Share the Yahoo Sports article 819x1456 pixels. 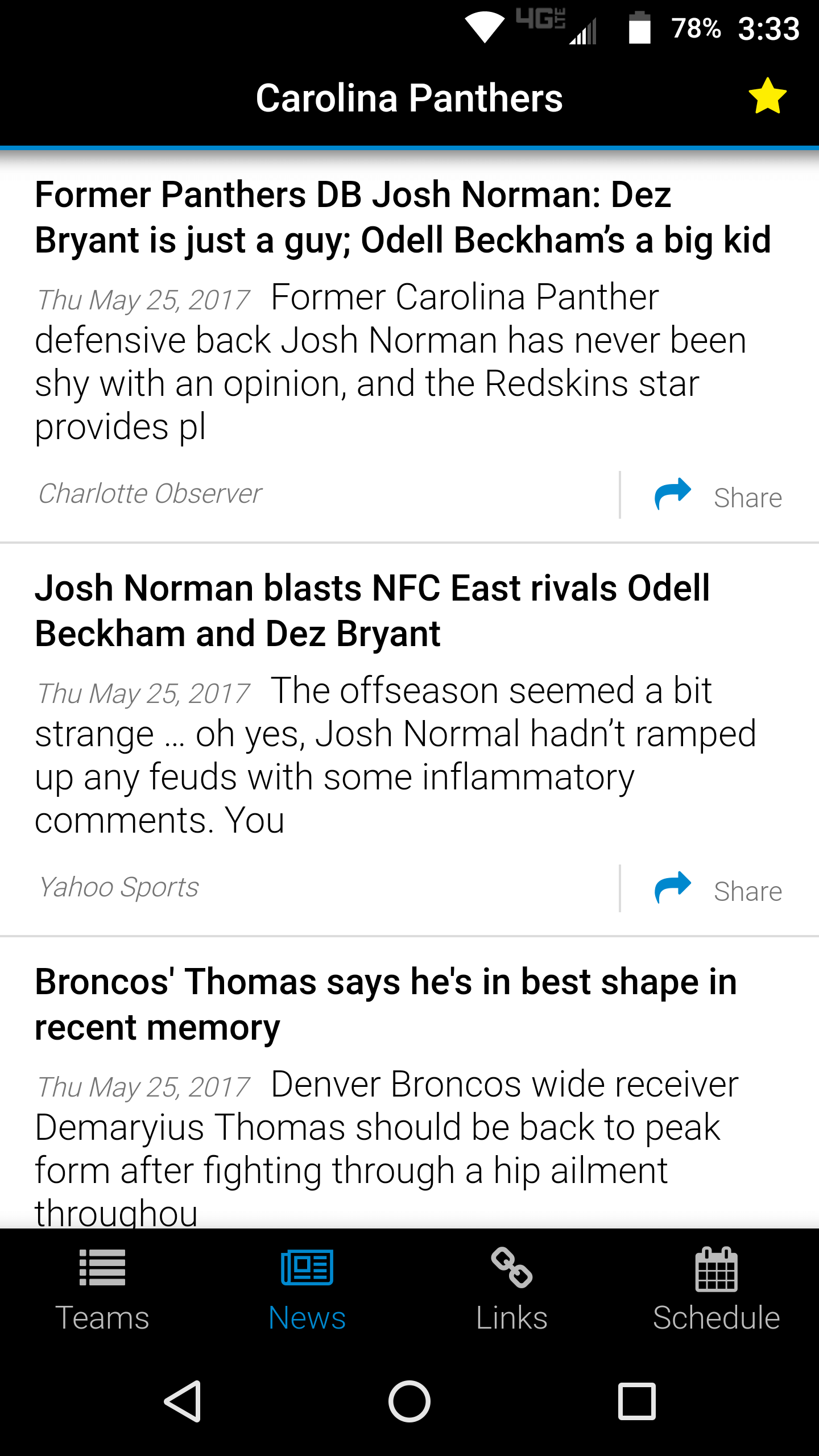tap(719, 889)
